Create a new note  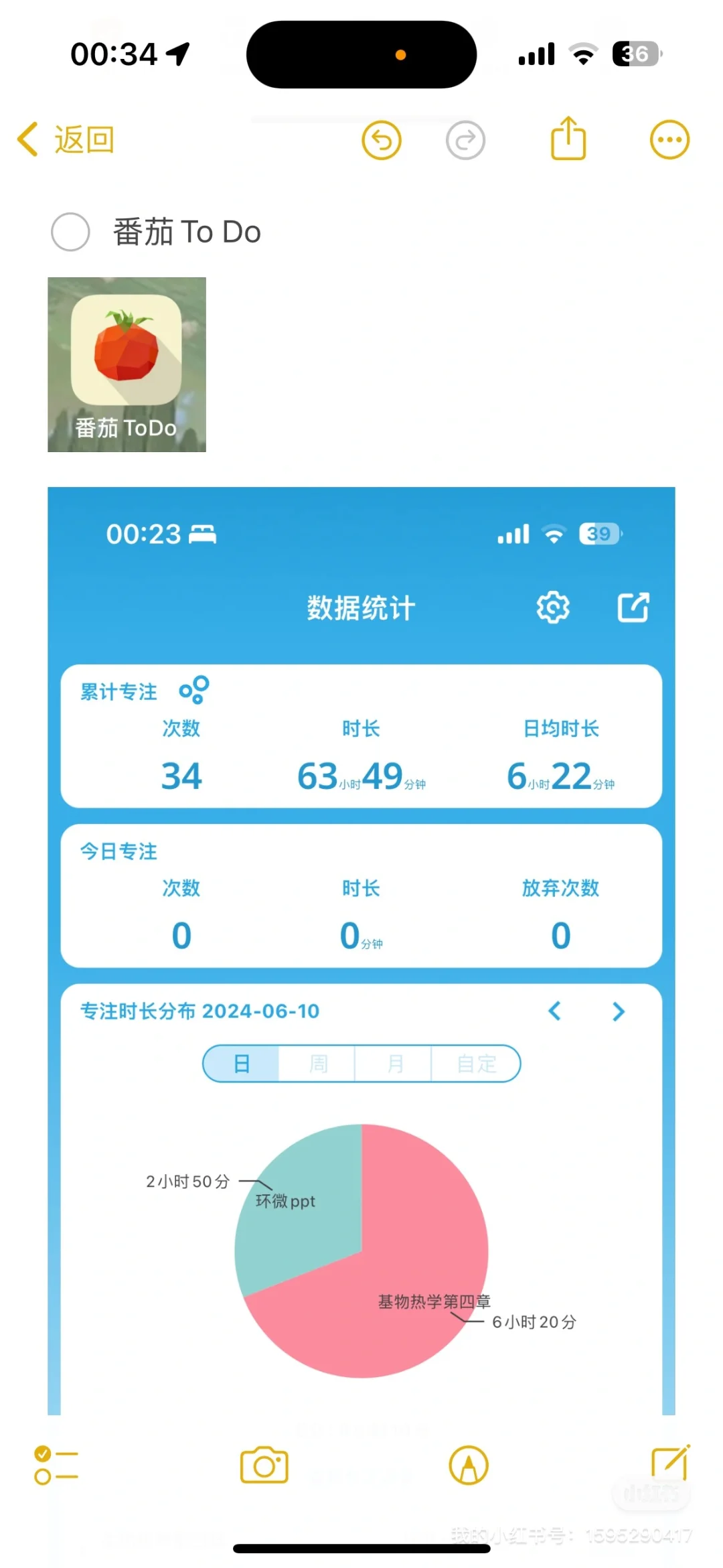pyautogui.click(x=670, y=1463)
